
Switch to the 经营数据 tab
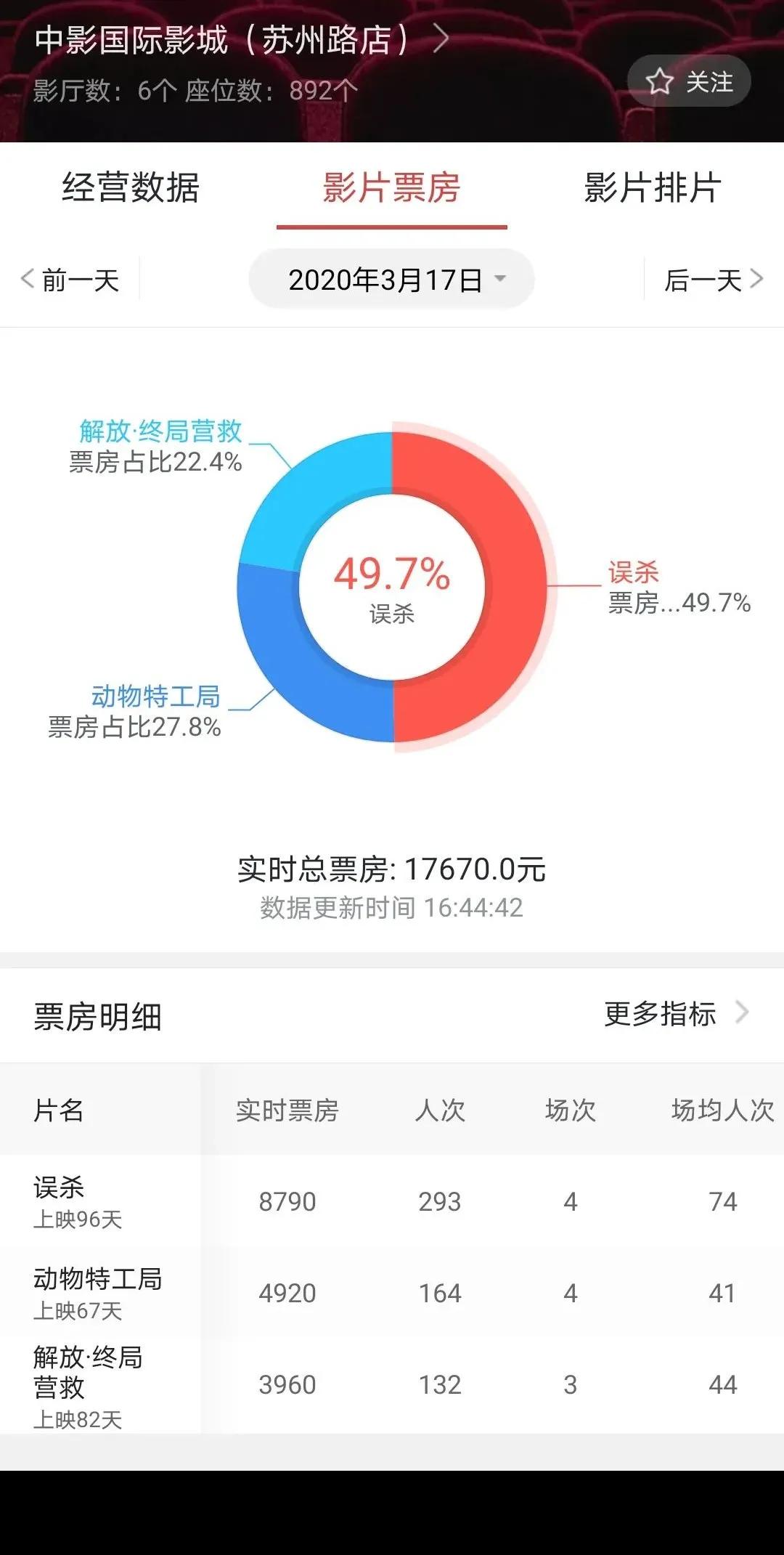(134, 187)
